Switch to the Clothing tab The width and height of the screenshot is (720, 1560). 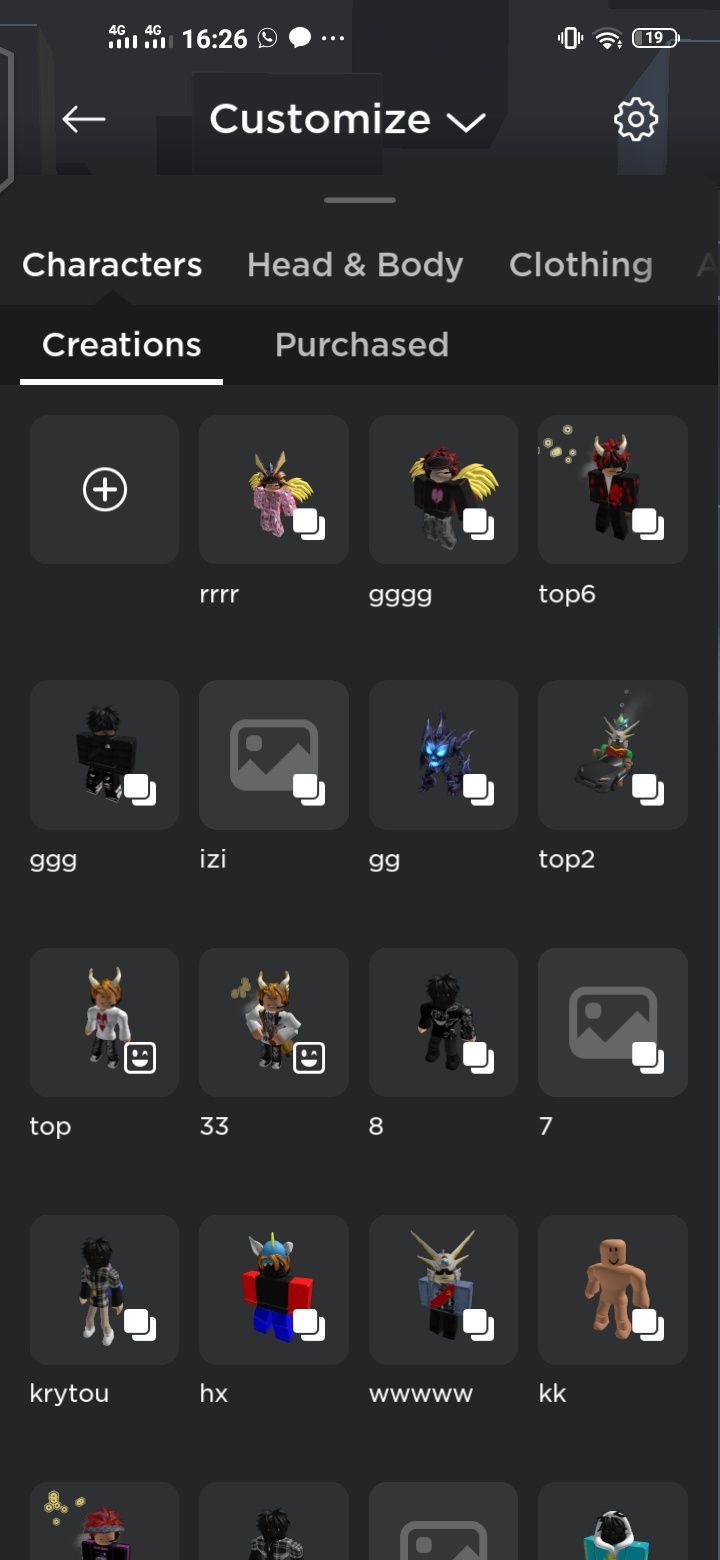pos(580,265)
